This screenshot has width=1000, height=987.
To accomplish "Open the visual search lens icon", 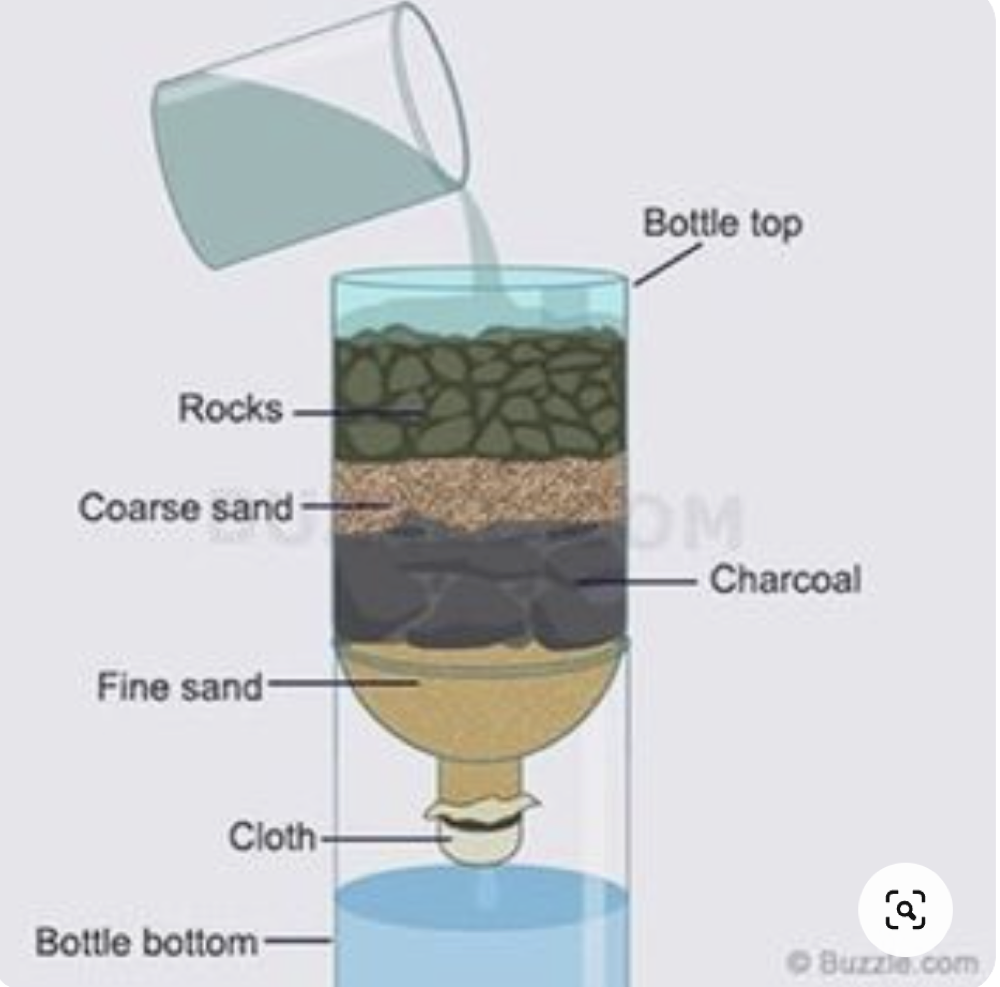I will [x=905, y=910].
